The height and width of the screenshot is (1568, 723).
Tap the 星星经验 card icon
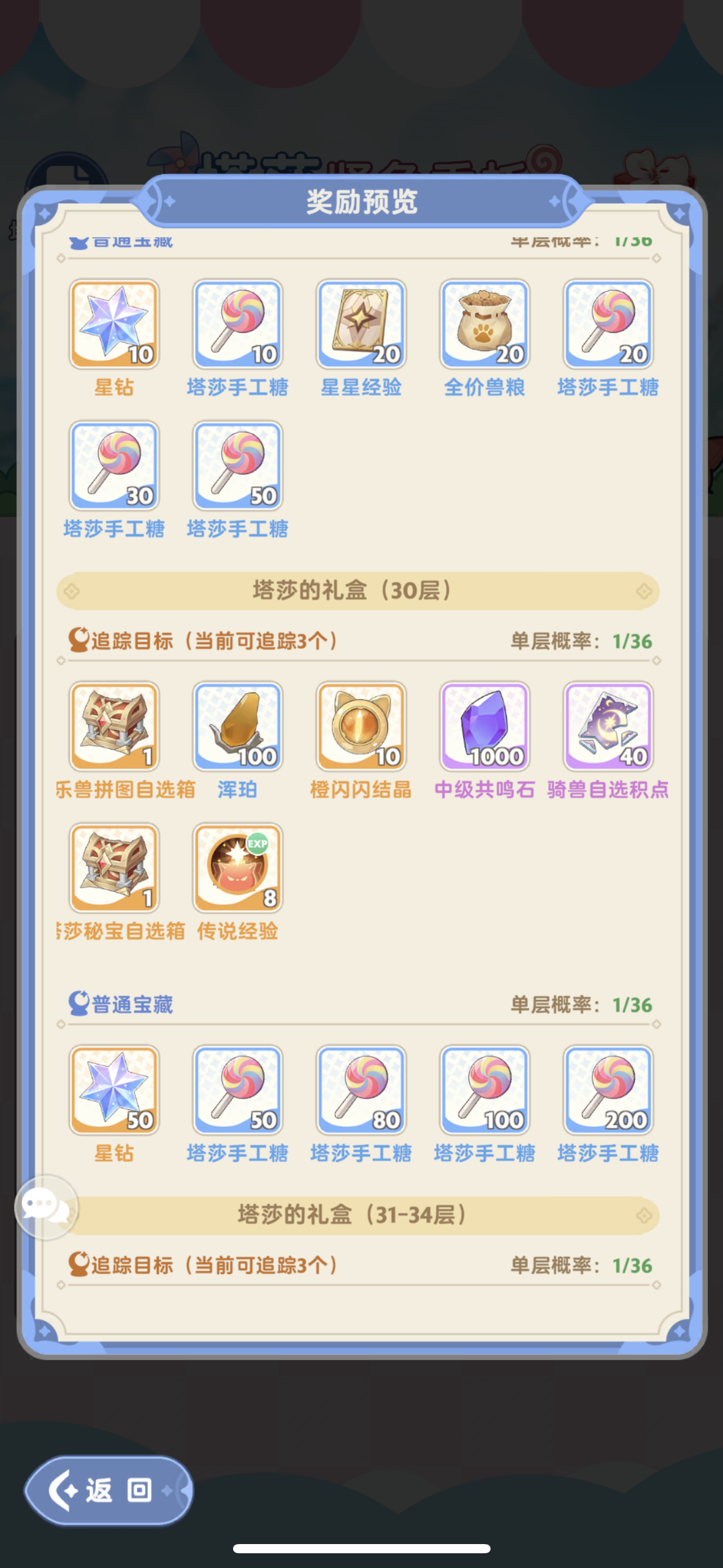361,324
